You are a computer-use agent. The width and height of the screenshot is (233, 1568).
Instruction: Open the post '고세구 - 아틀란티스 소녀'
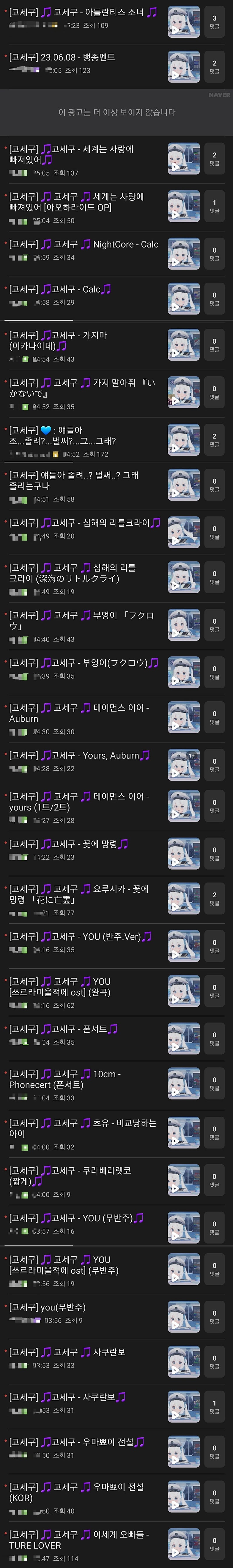82,12
